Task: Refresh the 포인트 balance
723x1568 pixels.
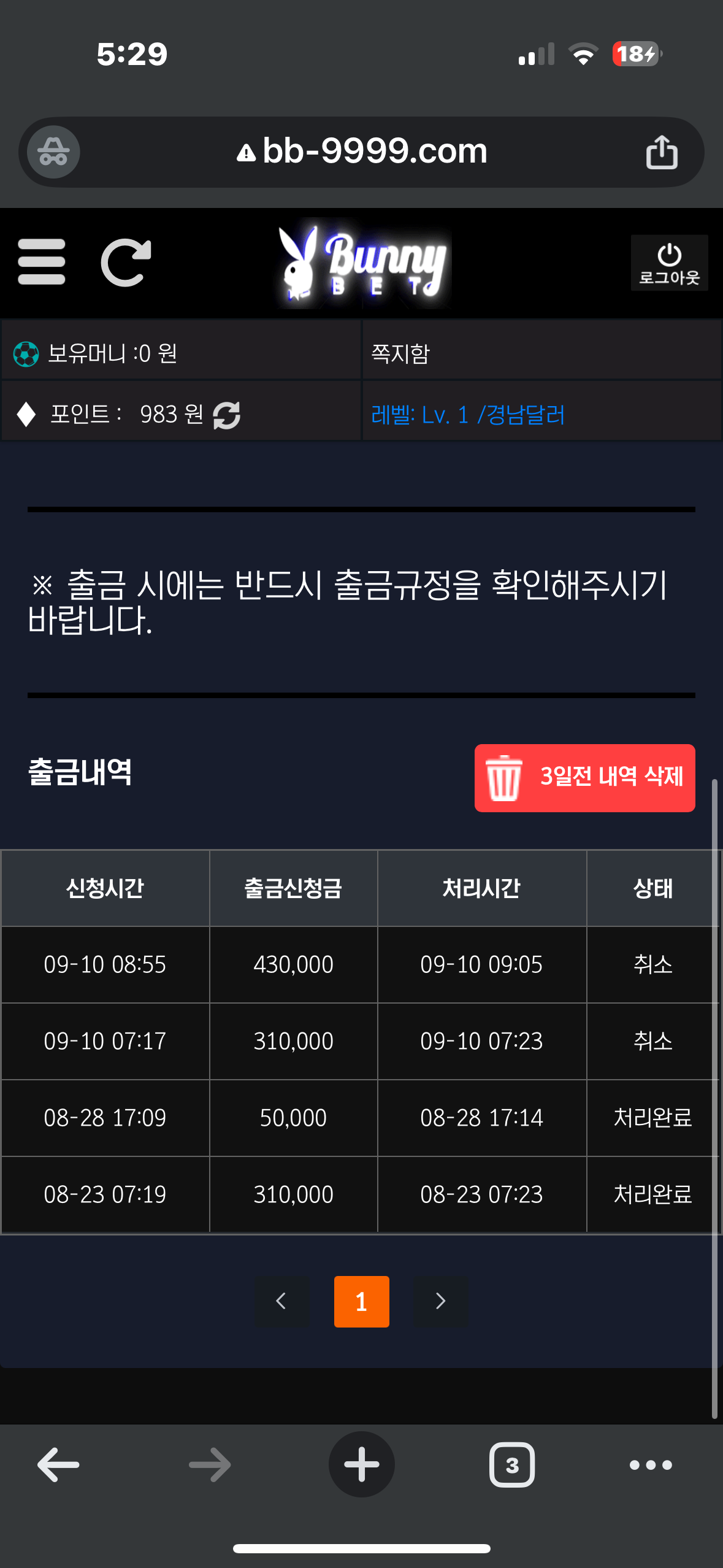Action: pyautogui.click(x=227, y=415)
